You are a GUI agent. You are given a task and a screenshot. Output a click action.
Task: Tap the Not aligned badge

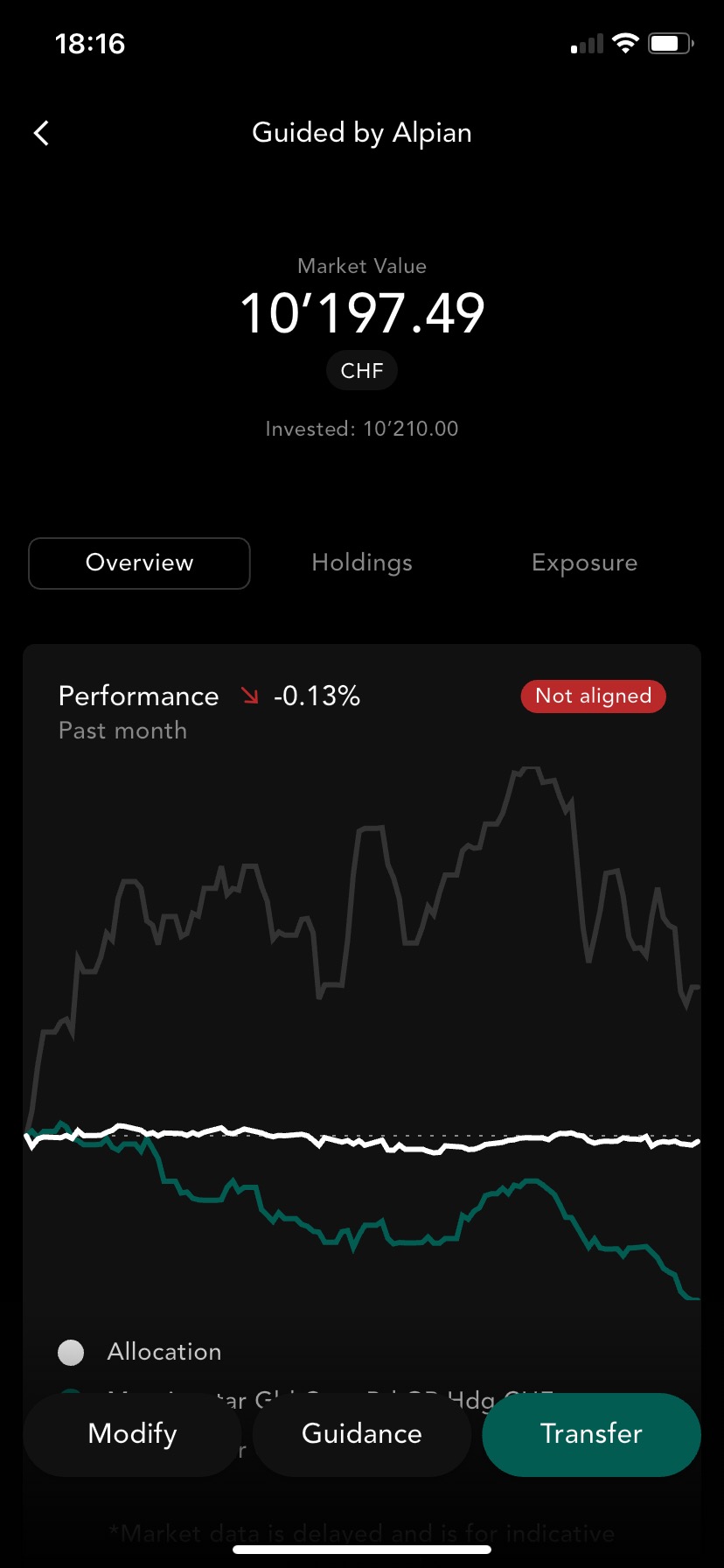pos(594,696)
